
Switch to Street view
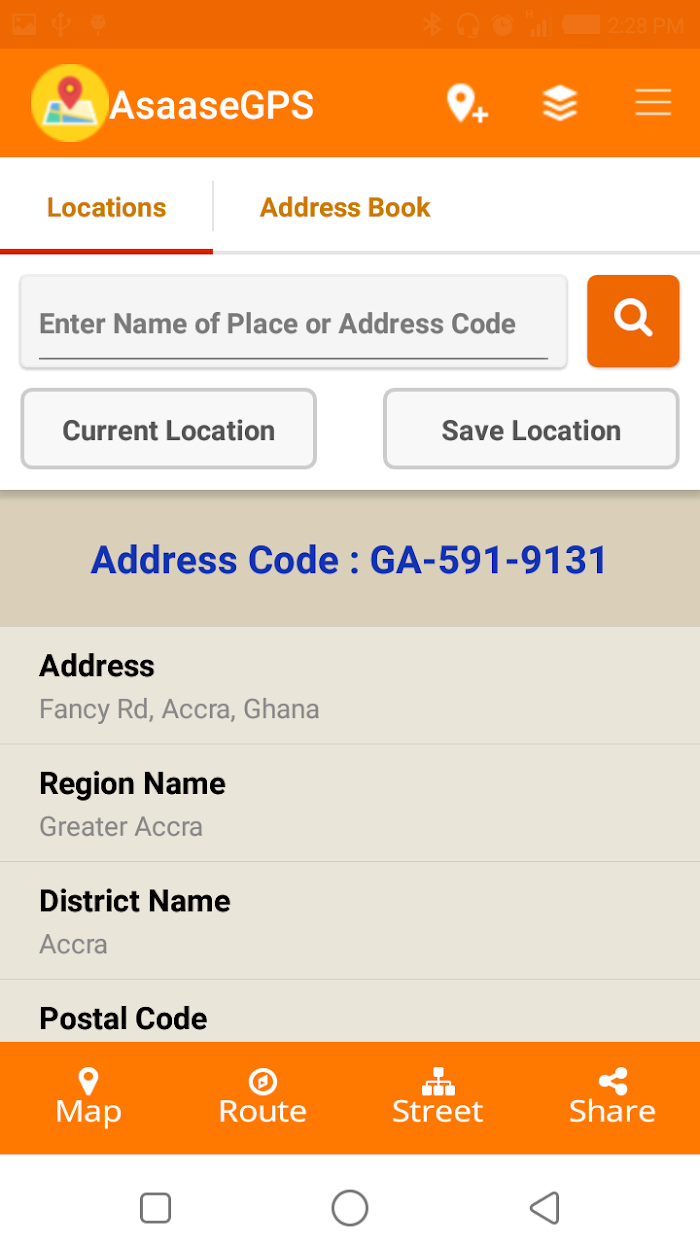tap(437, 1097)
